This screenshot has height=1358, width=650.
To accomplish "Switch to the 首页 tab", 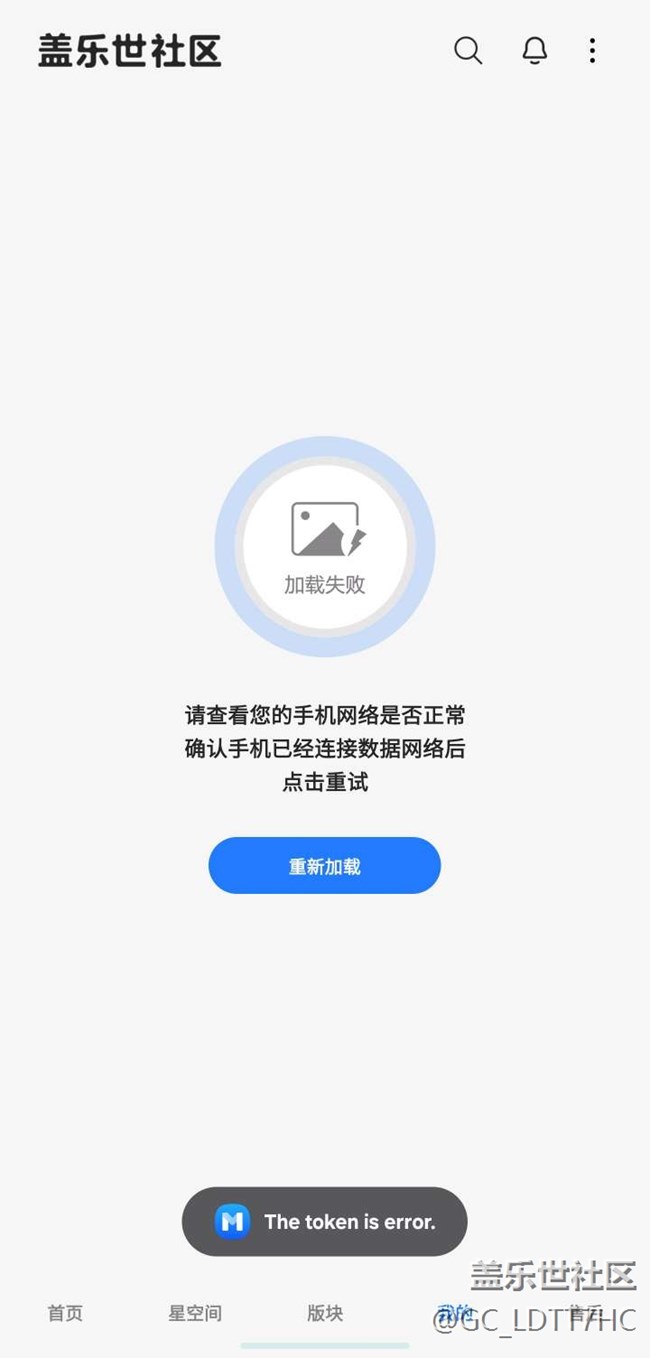I will coord(65,1313).
